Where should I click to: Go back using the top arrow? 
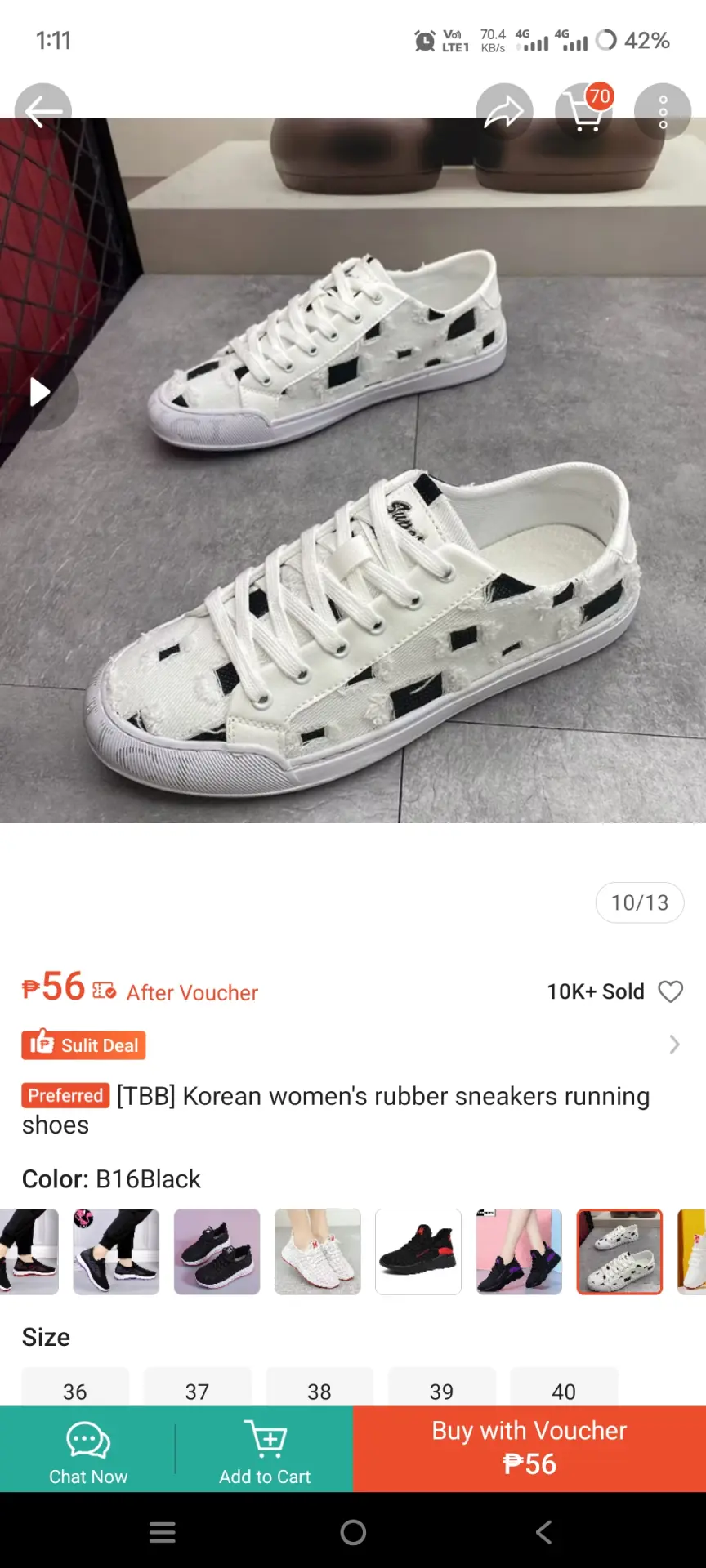tap(43, 112)
